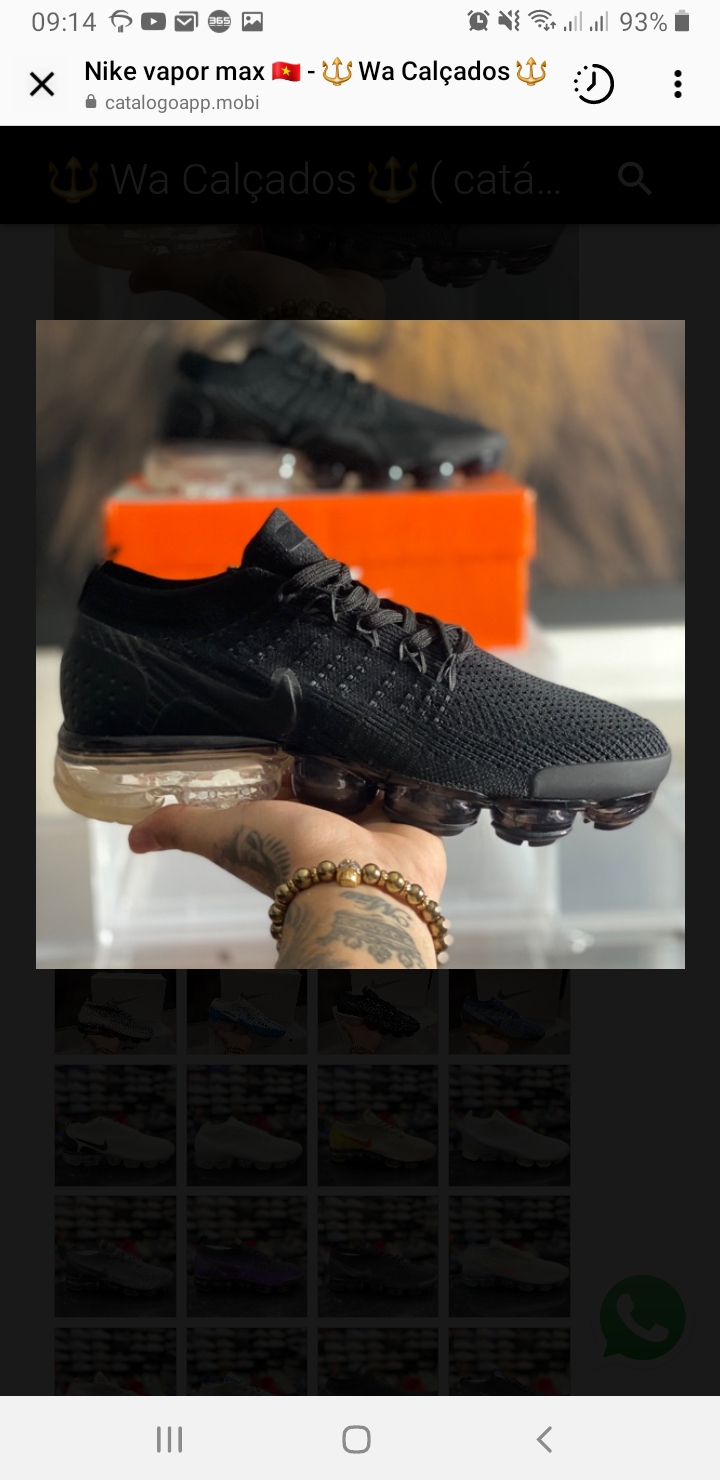
Task: Open the three-dot overflow menu
Action: (x=677, y=85)
